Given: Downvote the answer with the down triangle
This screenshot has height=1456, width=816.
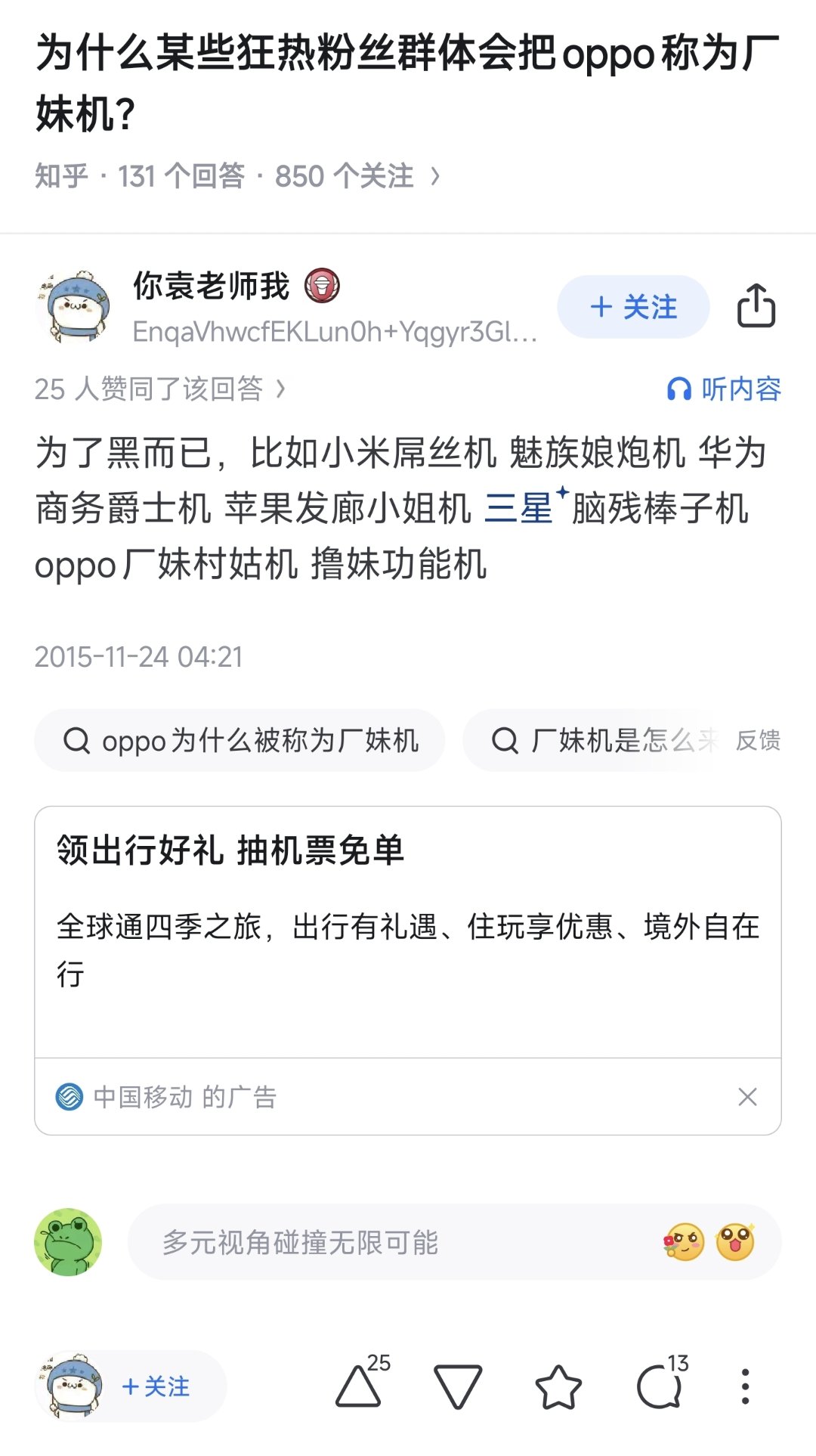Looking at the screenshot, I should pyautogui.click(x=458, y=1386).
